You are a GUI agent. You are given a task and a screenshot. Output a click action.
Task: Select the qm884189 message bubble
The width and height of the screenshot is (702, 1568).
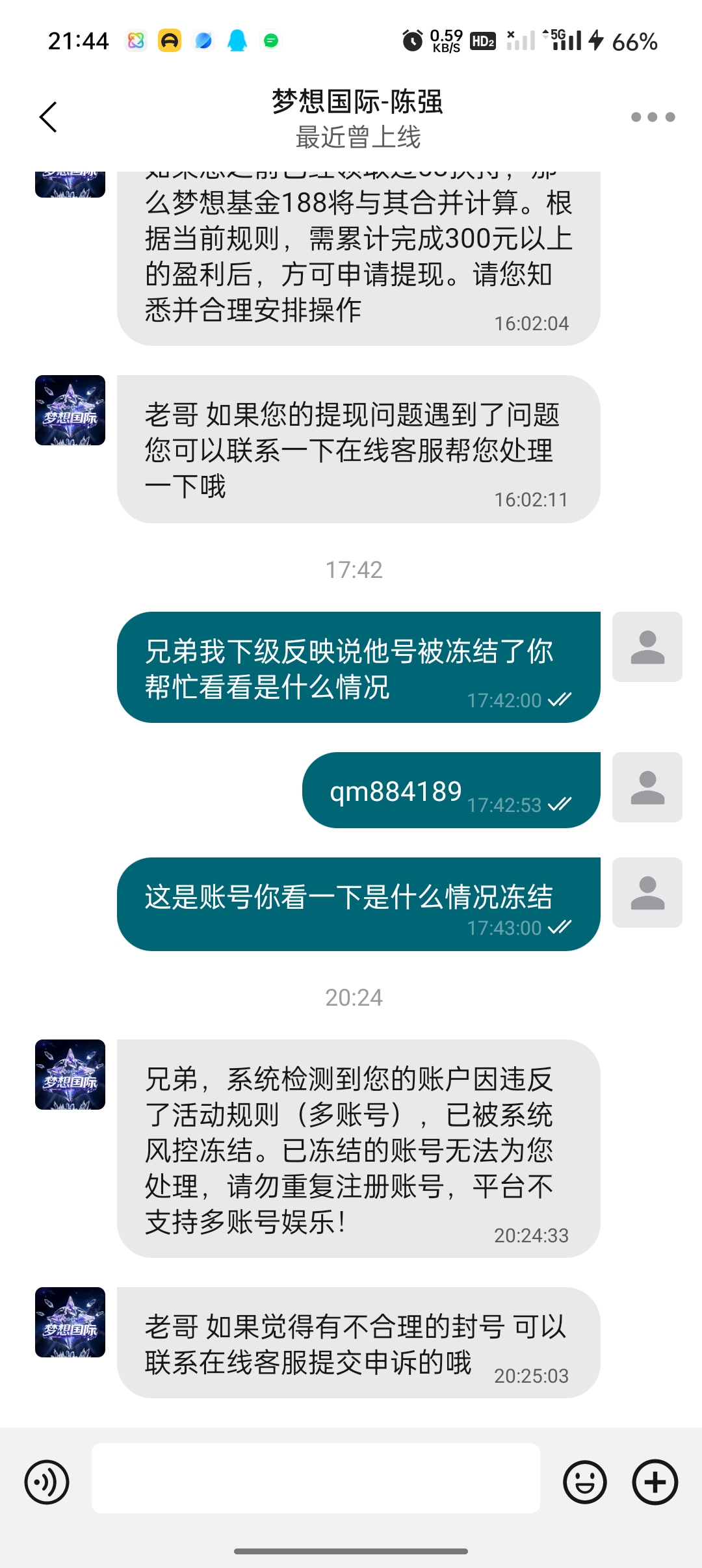tap(450, 790)
